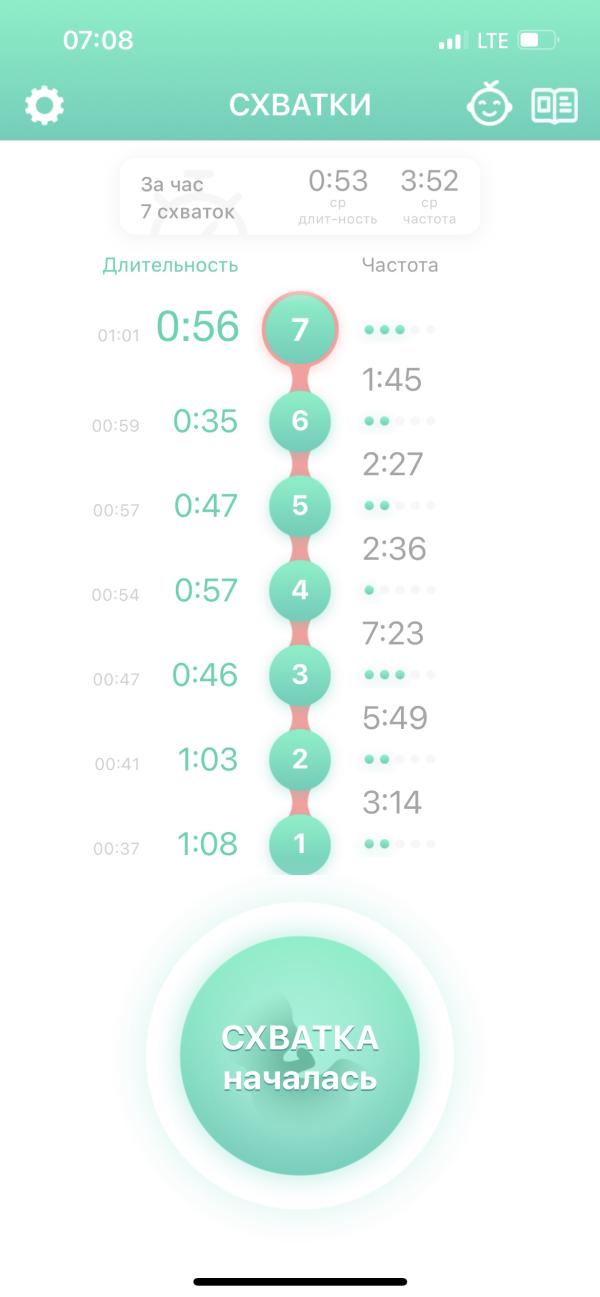Select contraction number 6
This screenshot has width=600, height=1297.
click(x=300, y=421)
